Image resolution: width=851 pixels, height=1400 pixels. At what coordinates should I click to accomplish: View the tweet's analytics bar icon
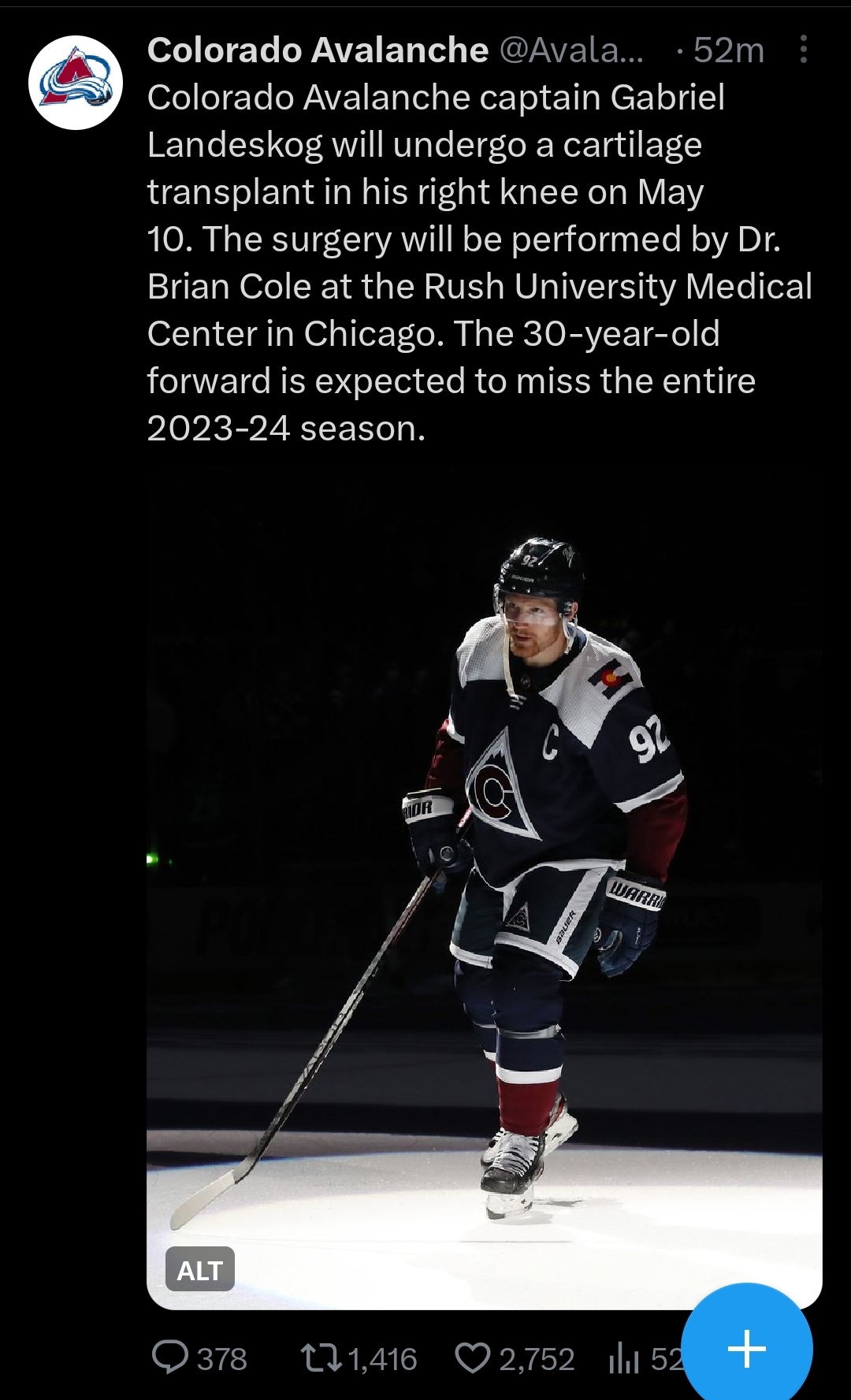point(624,1358)
